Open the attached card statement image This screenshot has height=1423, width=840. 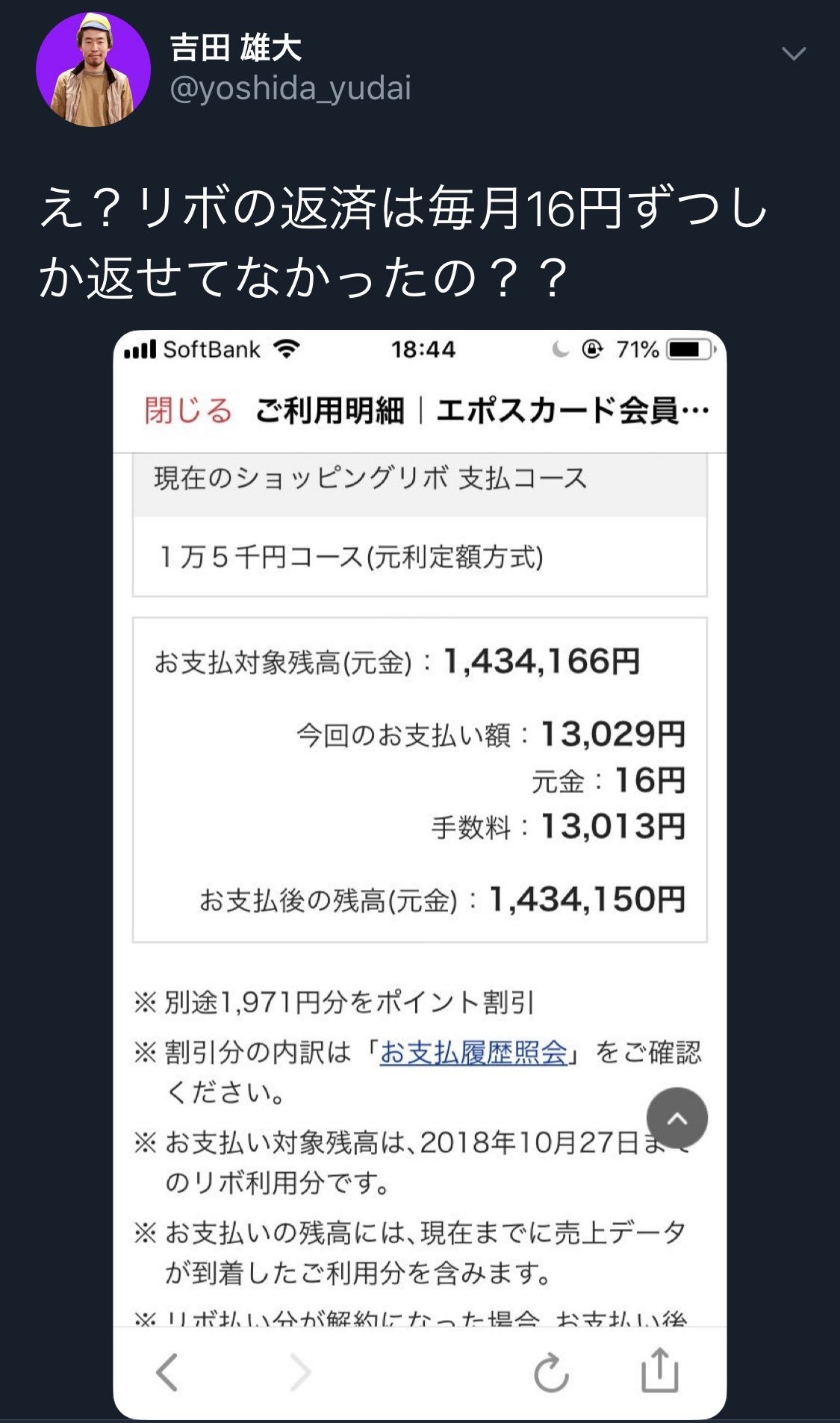click(x=420, y=874)
